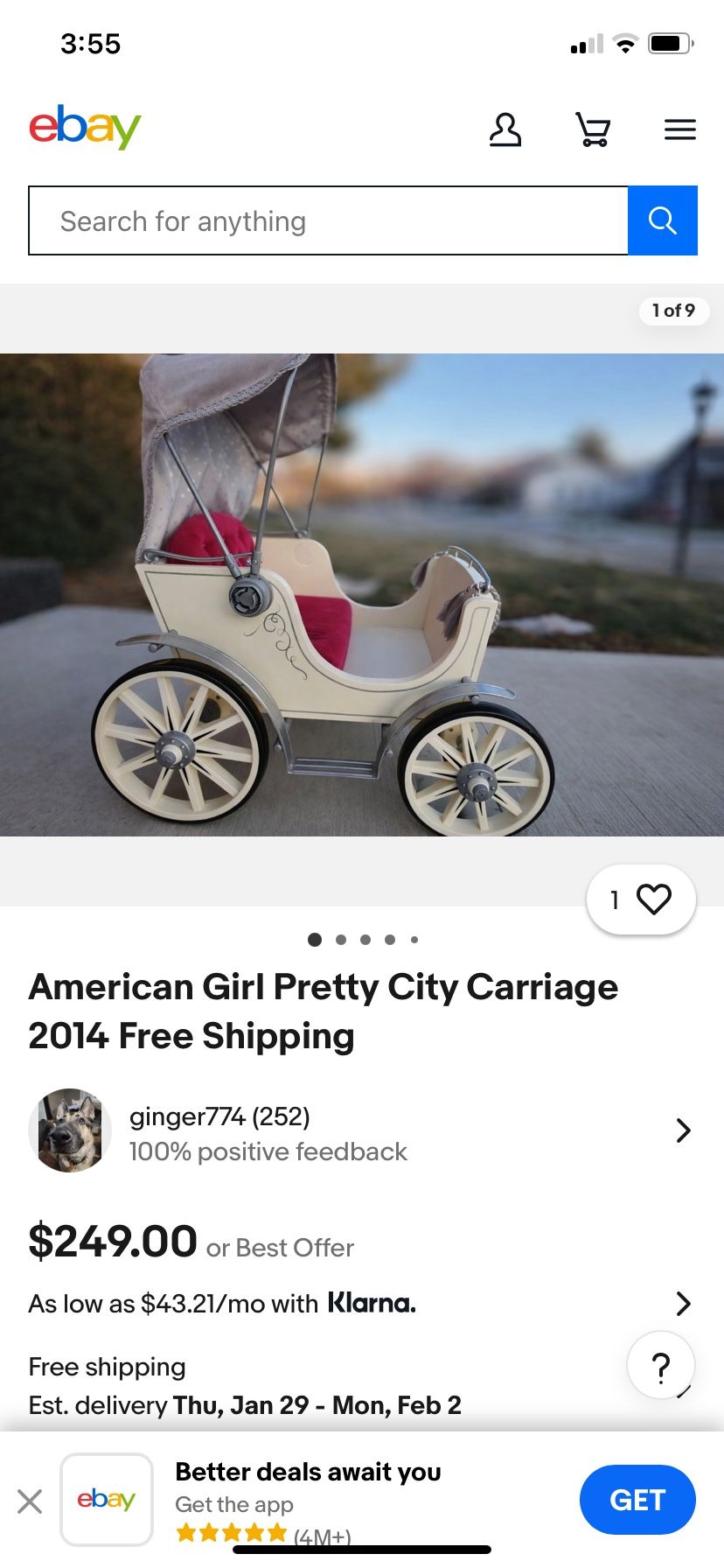Open the help question mark button
The width and height of the screenshot is (724, 1568).
(661, 1366)
